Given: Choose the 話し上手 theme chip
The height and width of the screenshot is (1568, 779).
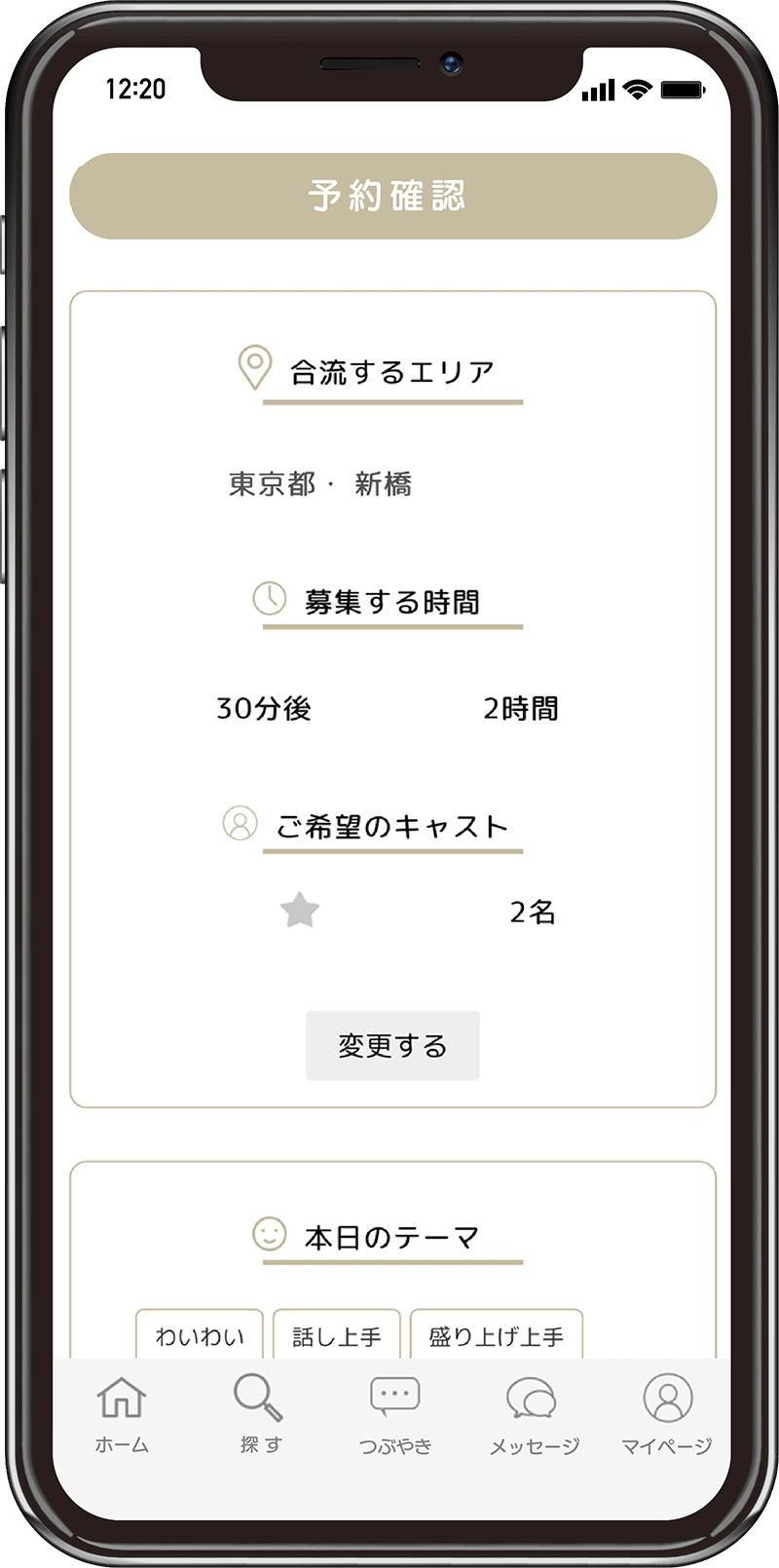Looking at the screenshot, I should (x=337, y=1335).
